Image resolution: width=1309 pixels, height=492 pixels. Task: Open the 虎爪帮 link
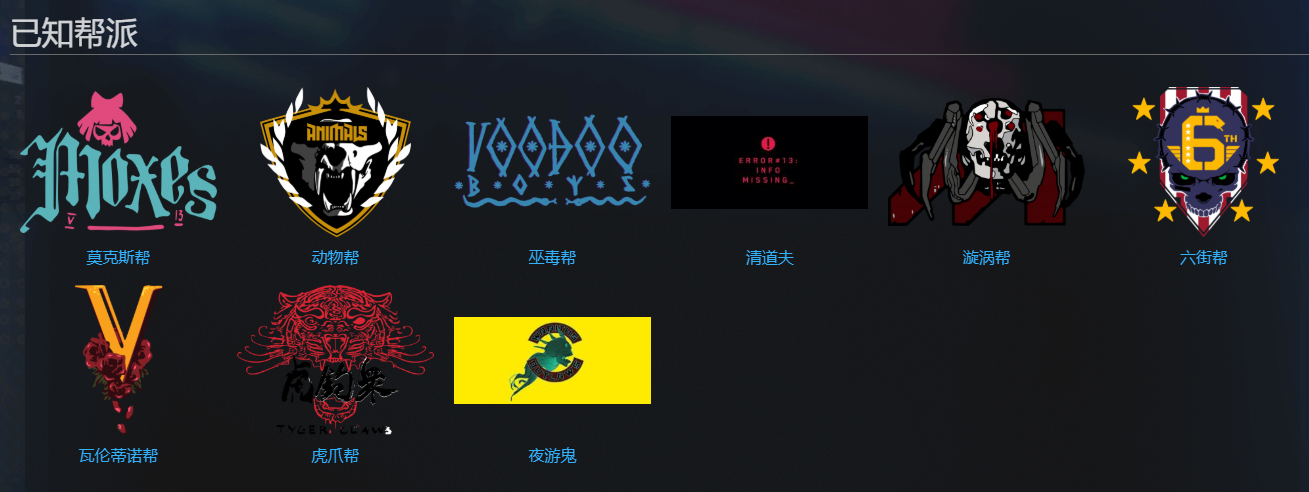[x=335, y=456]
